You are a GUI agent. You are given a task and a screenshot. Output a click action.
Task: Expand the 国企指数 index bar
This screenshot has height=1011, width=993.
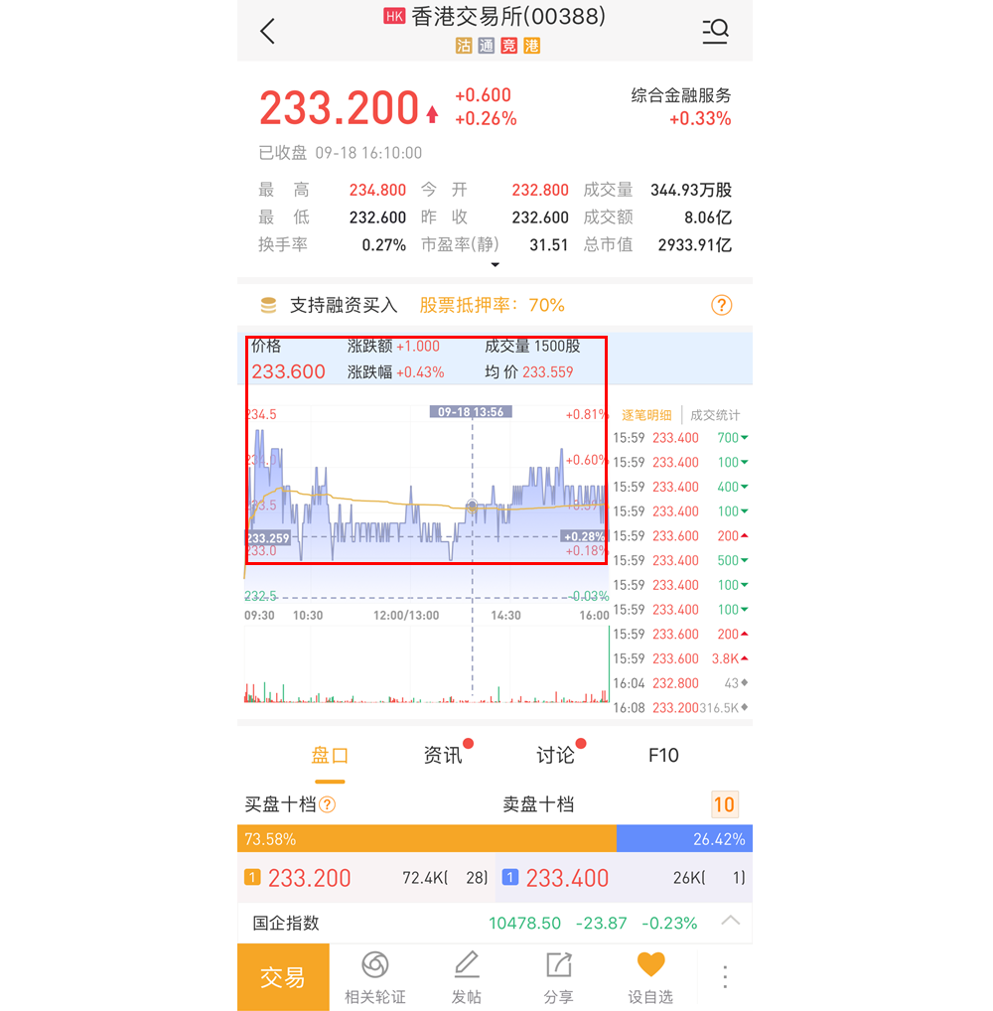[x=731, y=921]
